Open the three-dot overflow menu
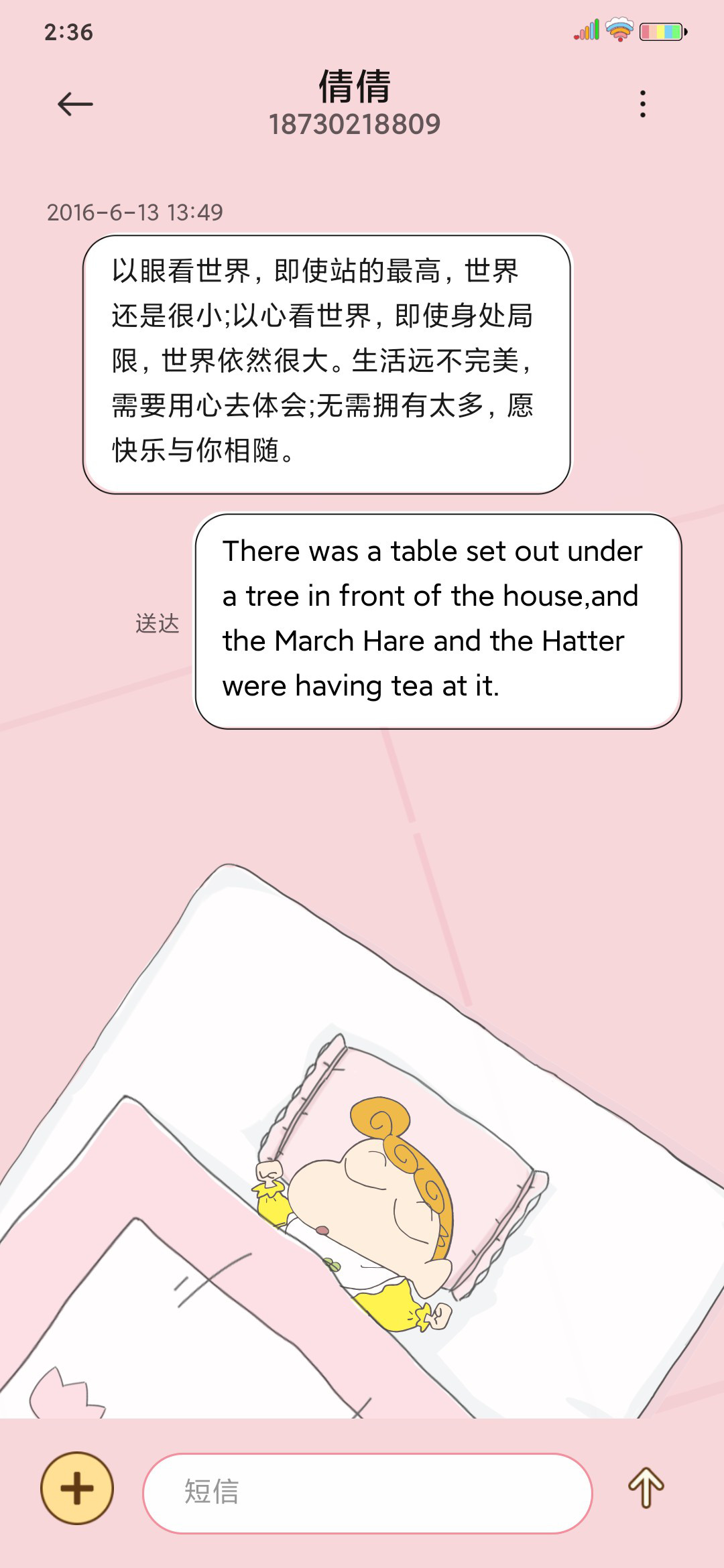This screenshot has height=1568, width=724. (643, 104)
